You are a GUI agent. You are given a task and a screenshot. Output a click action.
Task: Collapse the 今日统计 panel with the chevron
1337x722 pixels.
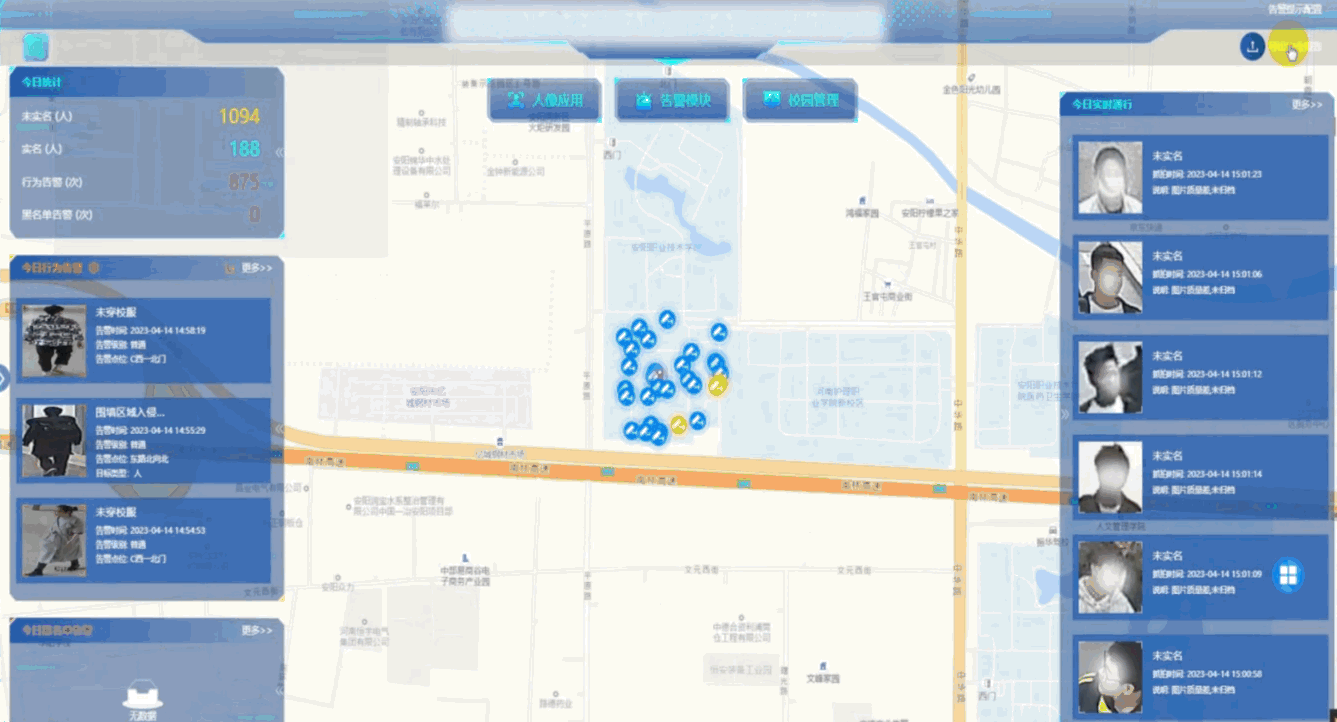279,153
